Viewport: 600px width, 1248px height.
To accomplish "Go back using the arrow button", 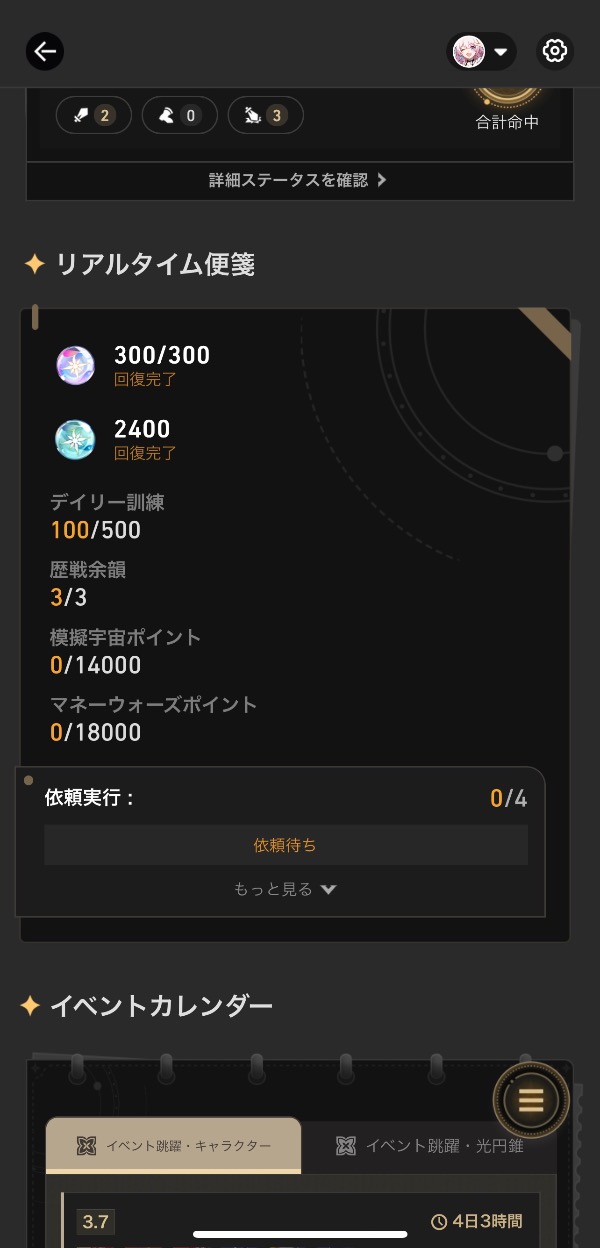I will click(x=45, y=51).
